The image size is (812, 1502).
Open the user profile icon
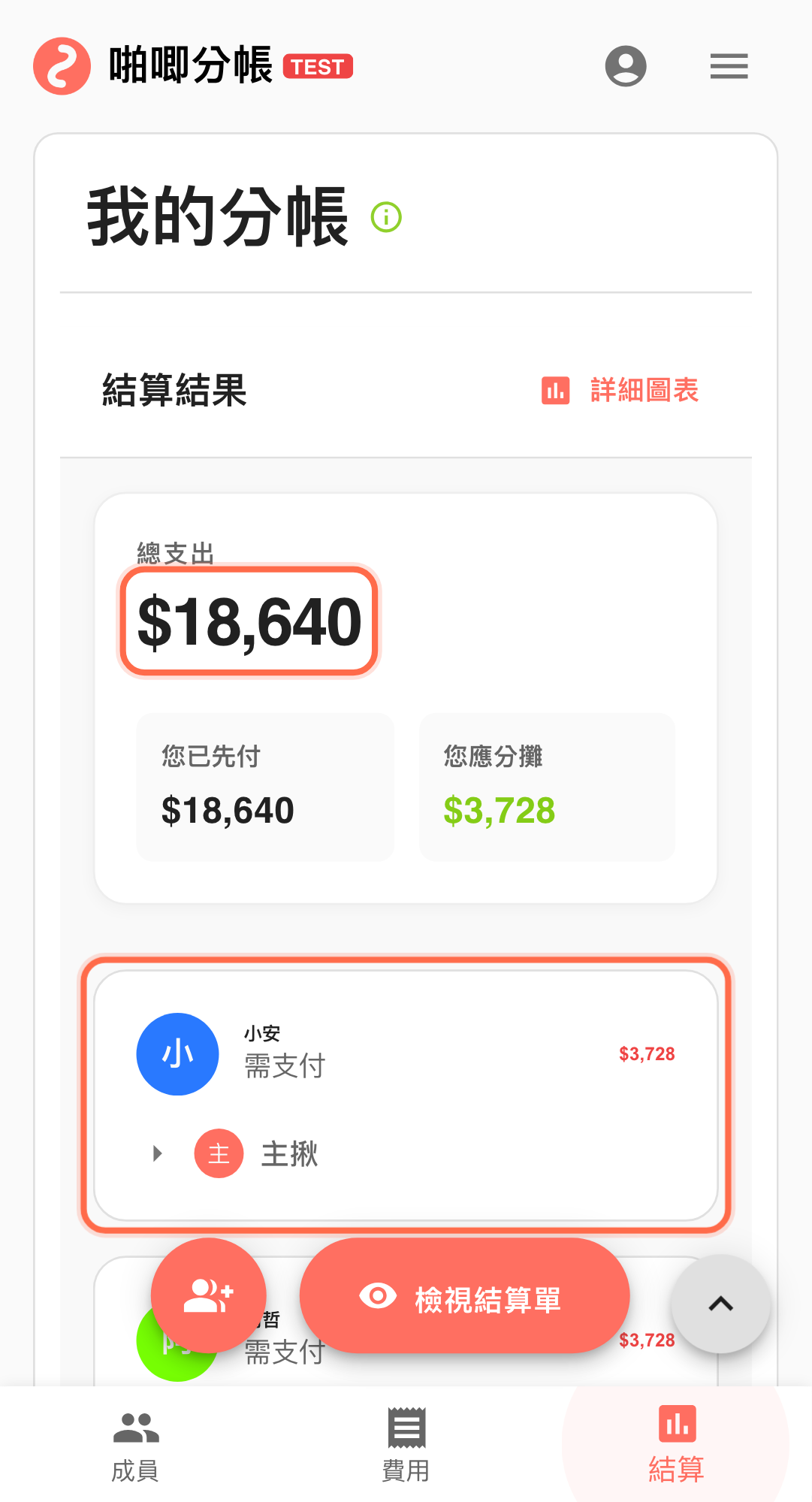626,66
